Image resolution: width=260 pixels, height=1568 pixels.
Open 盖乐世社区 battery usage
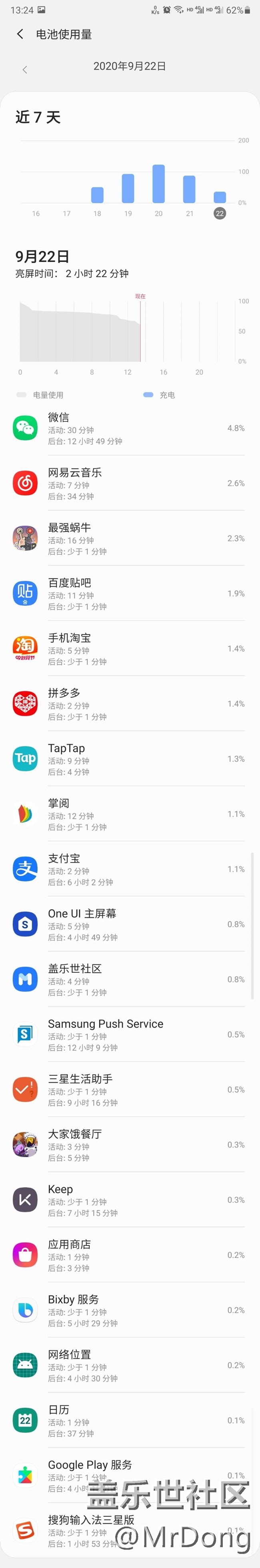point(129,979)
